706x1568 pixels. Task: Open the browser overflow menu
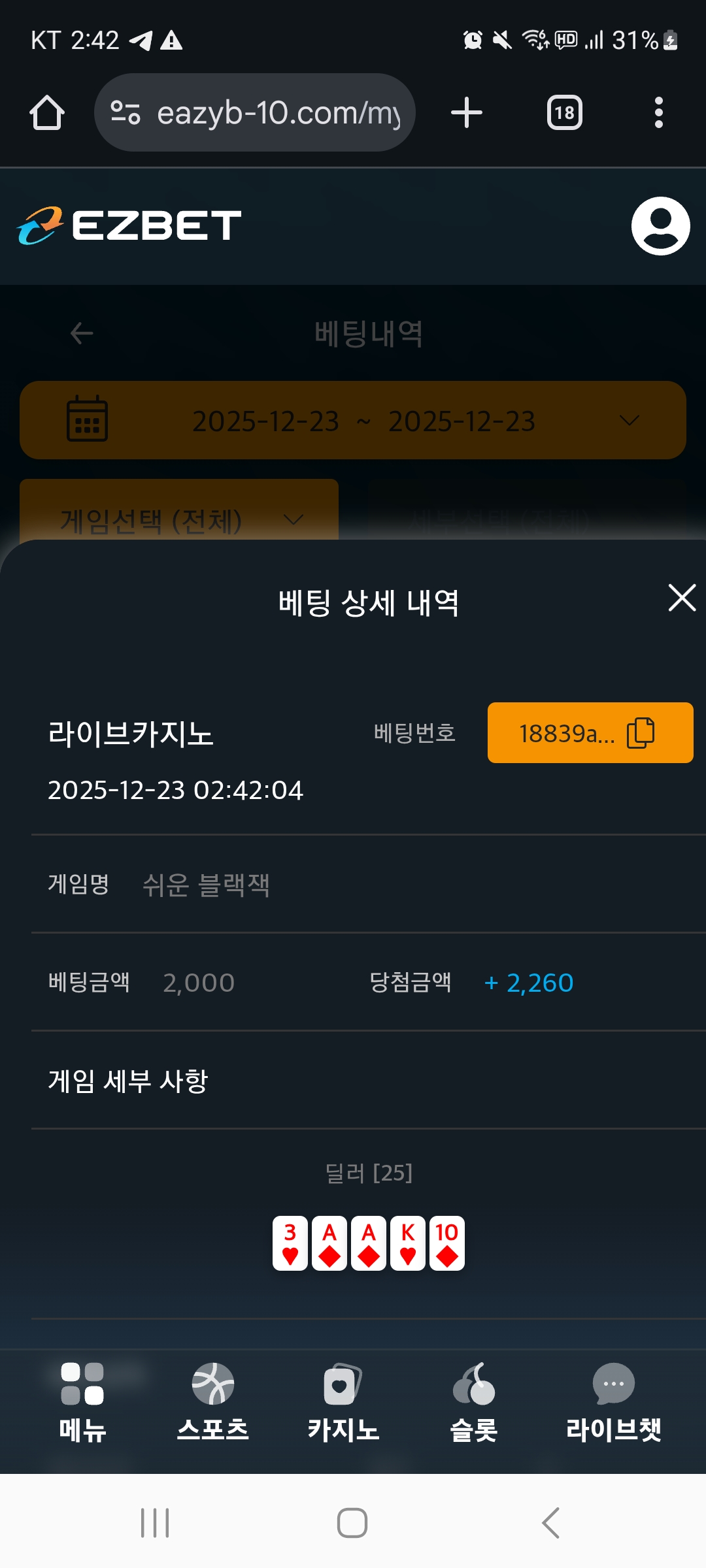pos(658,113)
